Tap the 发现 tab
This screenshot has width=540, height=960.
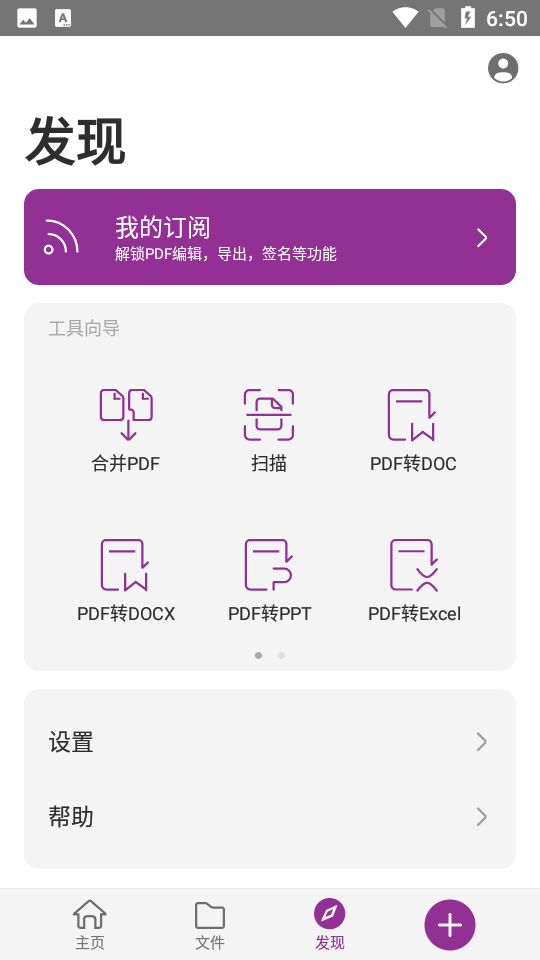pyautogui.click(x=329, y=925)
